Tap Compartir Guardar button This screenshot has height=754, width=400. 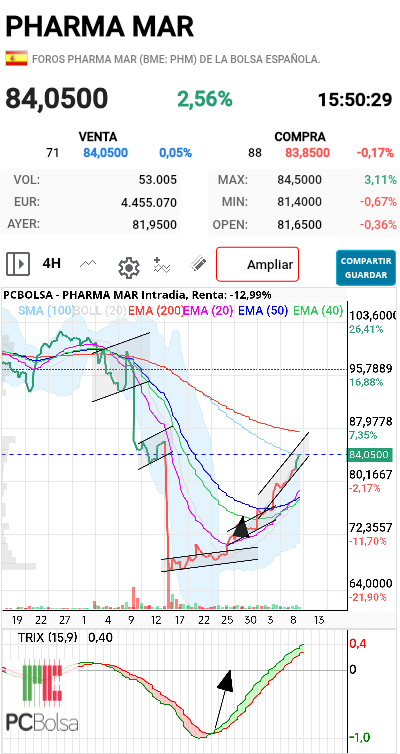coord(366,268)
